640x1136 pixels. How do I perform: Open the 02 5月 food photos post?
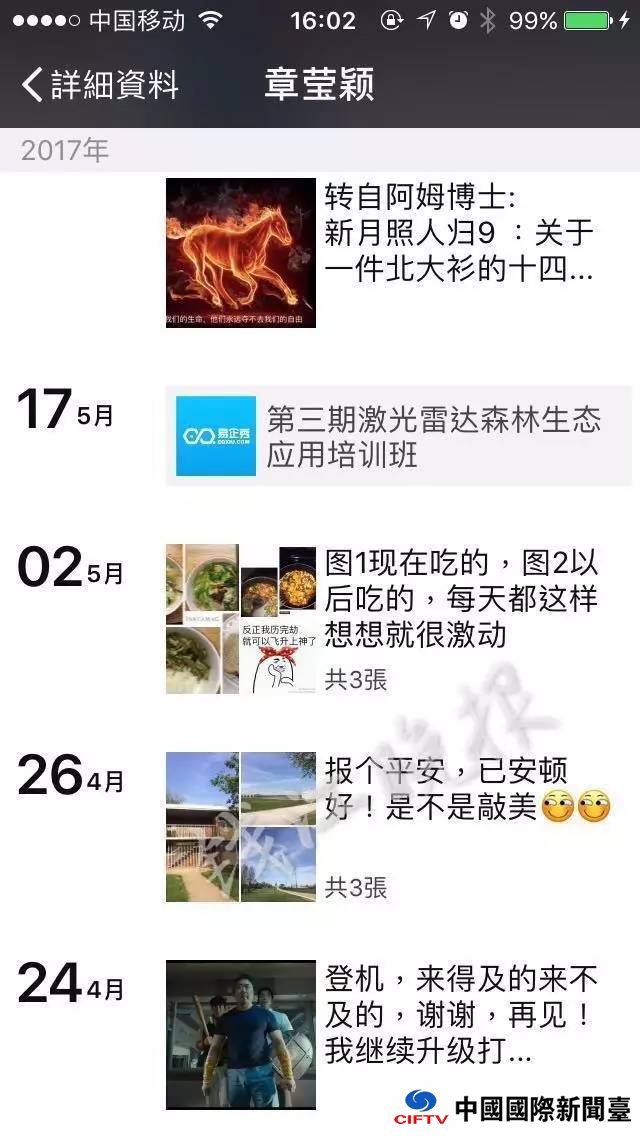(399, 619)
